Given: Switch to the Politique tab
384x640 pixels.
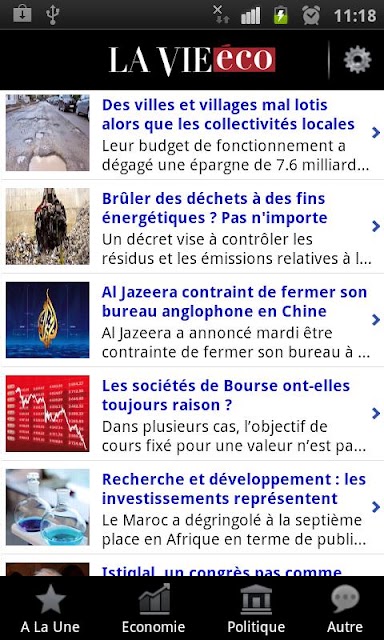Looking at the screenshot, I should [256, 608].
